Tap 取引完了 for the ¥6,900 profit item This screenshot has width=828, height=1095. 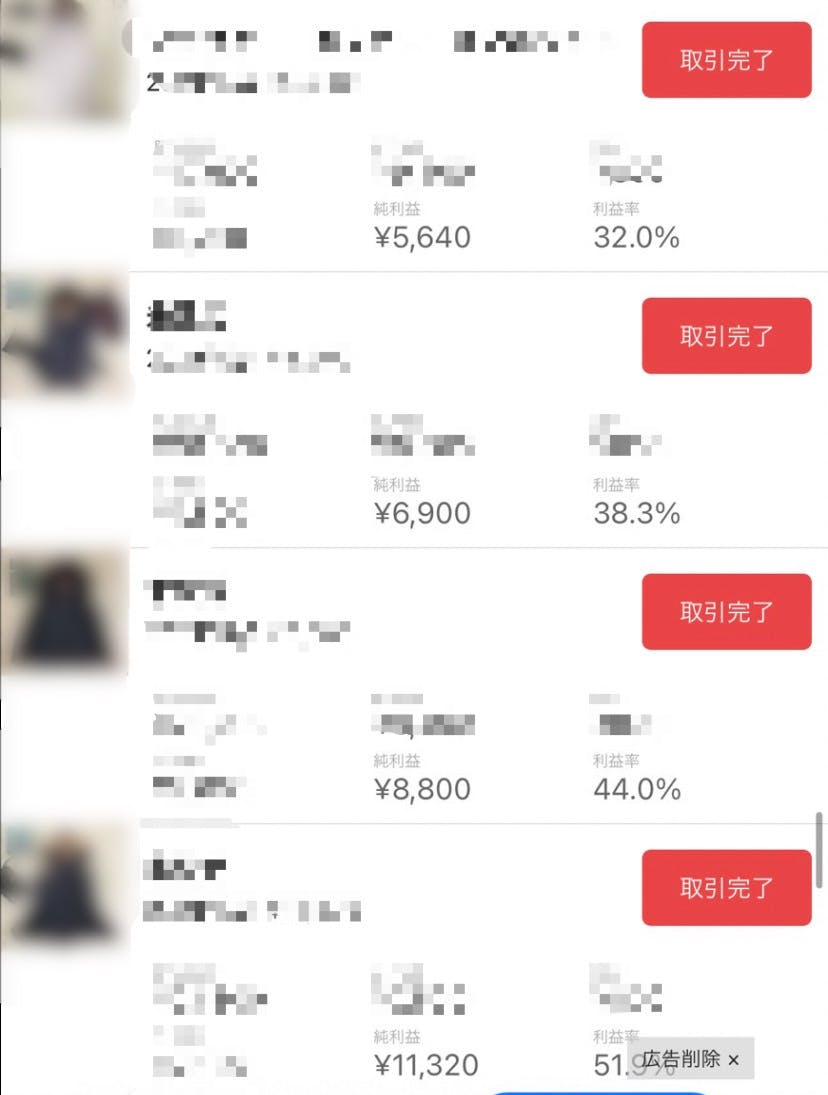(x=726, y=336)
